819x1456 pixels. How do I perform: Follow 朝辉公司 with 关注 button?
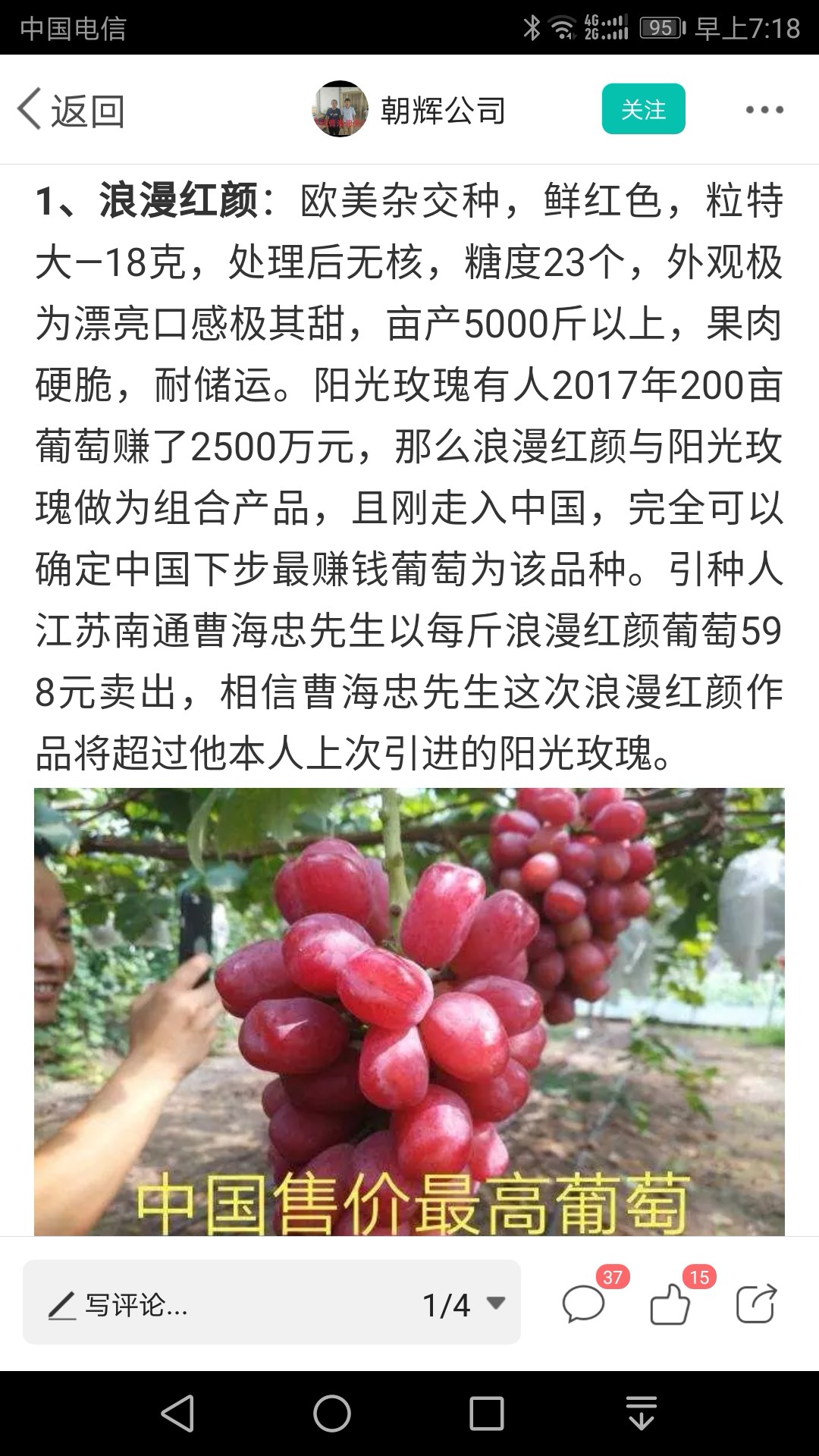pos(643,110)
